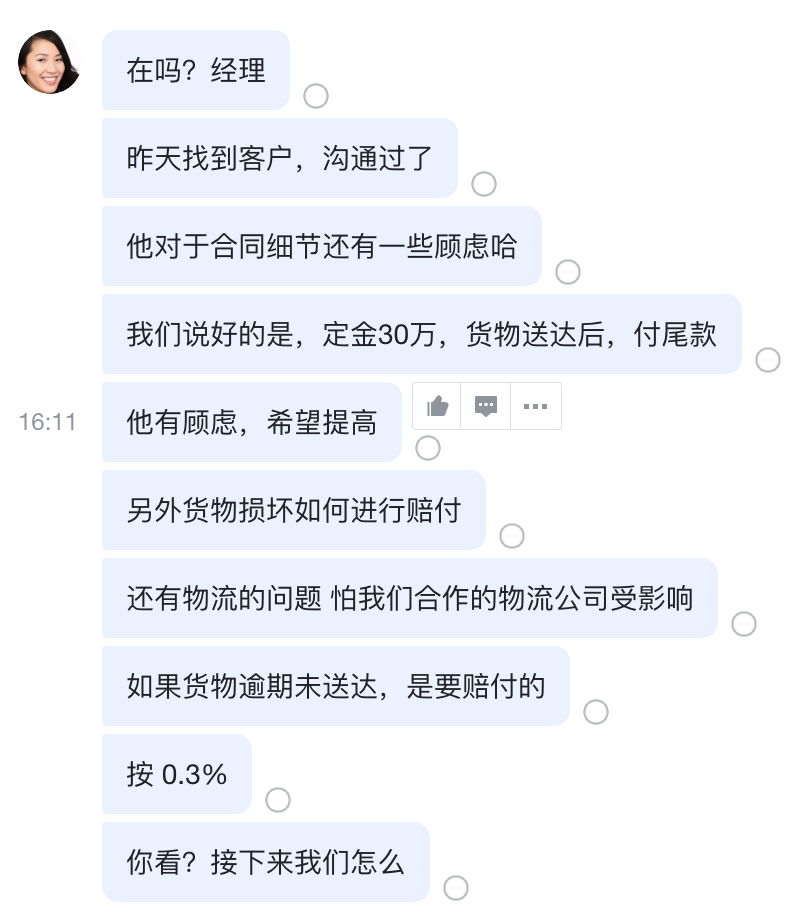The image size is (806, 924).
Task: Select the message "他有顾虑，希望提高"
Action: pyautogui.click(x=428, y=448)
